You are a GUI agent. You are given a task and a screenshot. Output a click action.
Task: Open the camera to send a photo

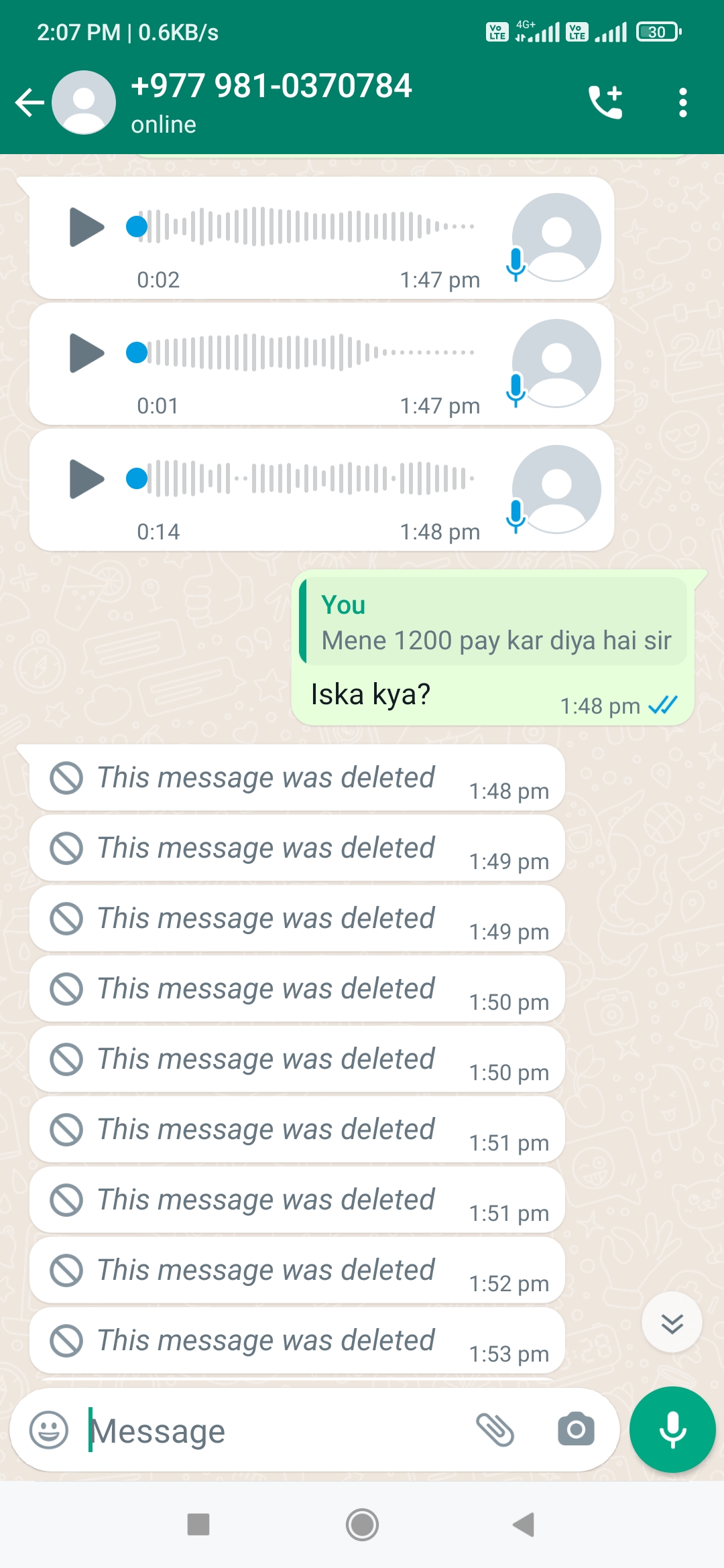tap(576, 1430)
